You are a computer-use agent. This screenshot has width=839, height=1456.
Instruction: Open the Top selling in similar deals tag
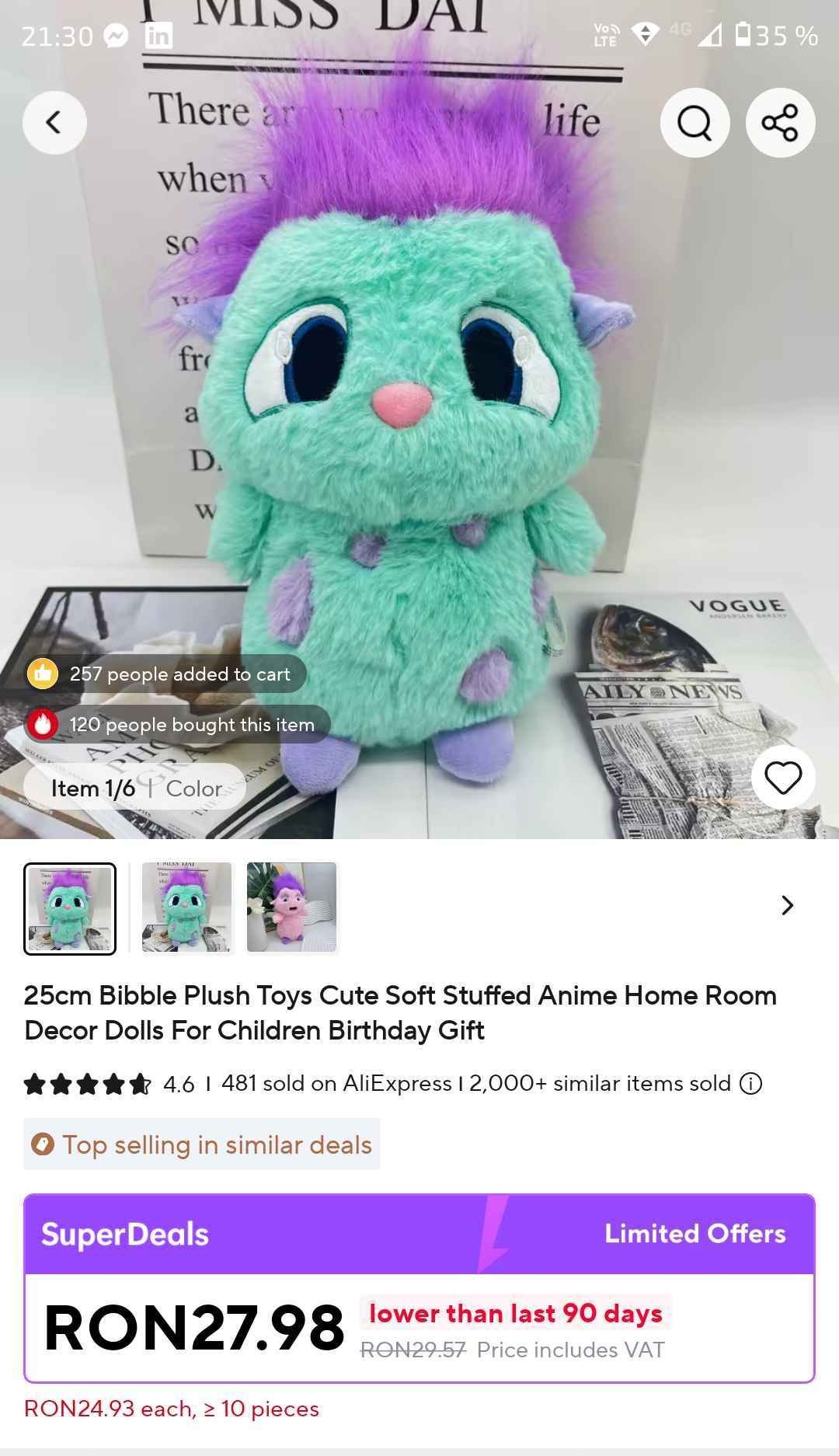[x=202, y=1144]
